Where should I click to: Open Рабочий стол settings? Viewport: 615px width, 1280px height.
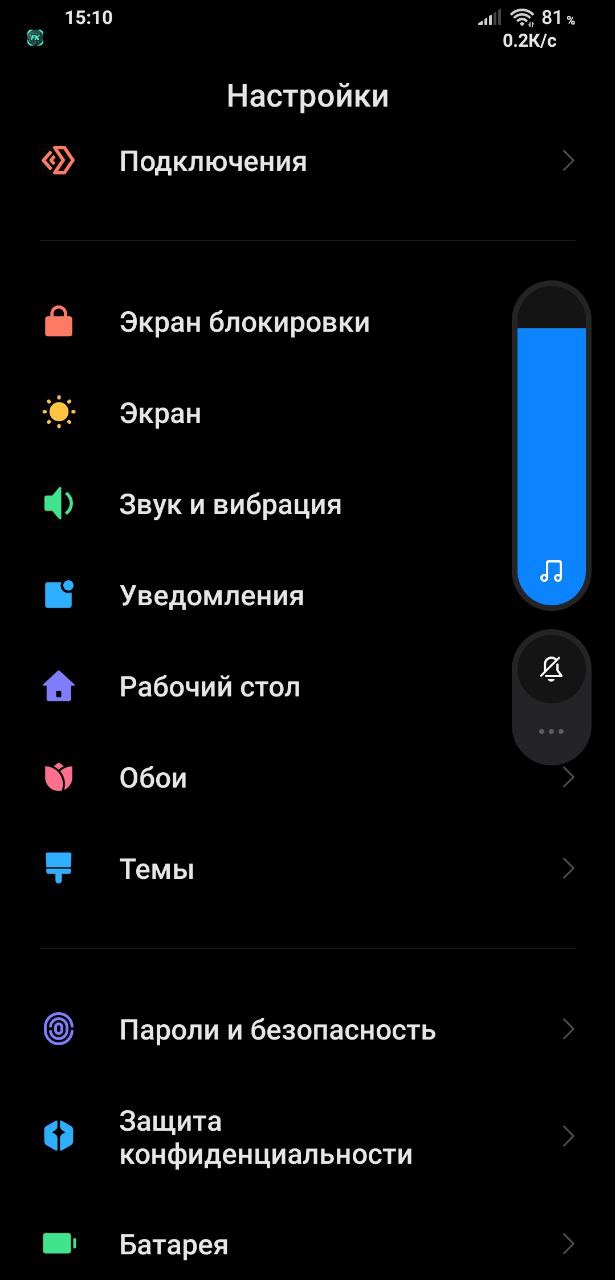307,687
